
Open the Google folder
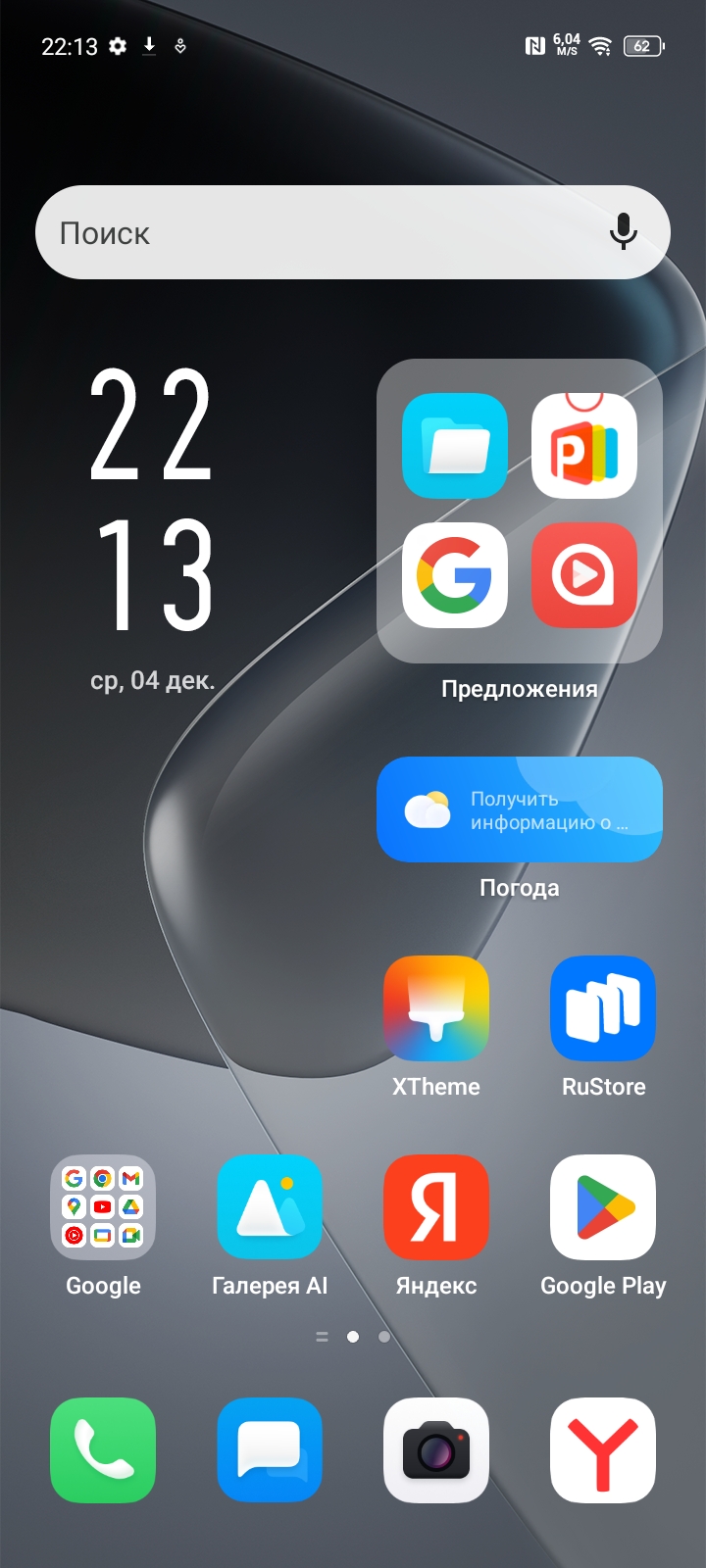pos(103,1207)
